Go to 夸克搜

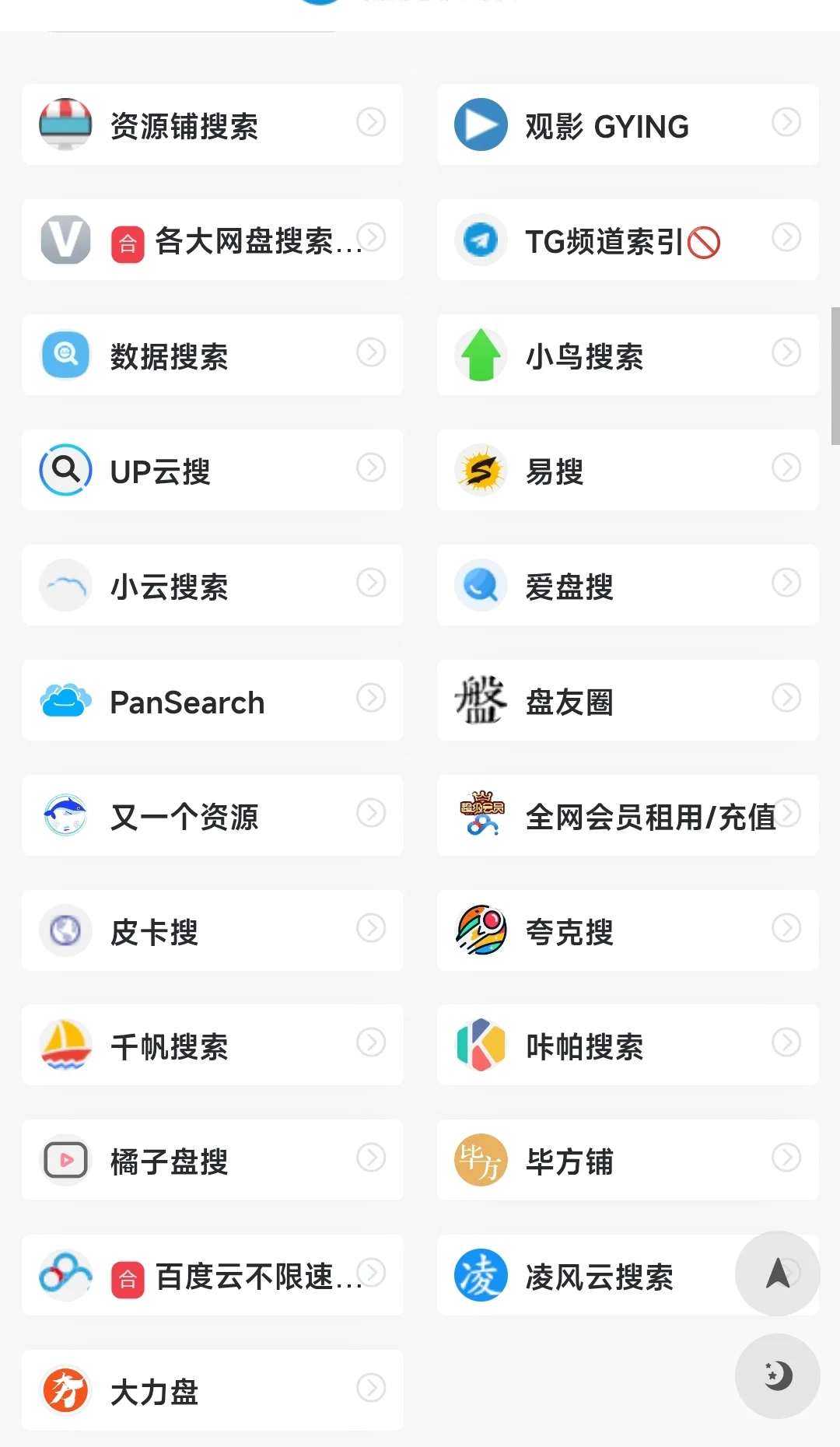[x=628, y=930]
